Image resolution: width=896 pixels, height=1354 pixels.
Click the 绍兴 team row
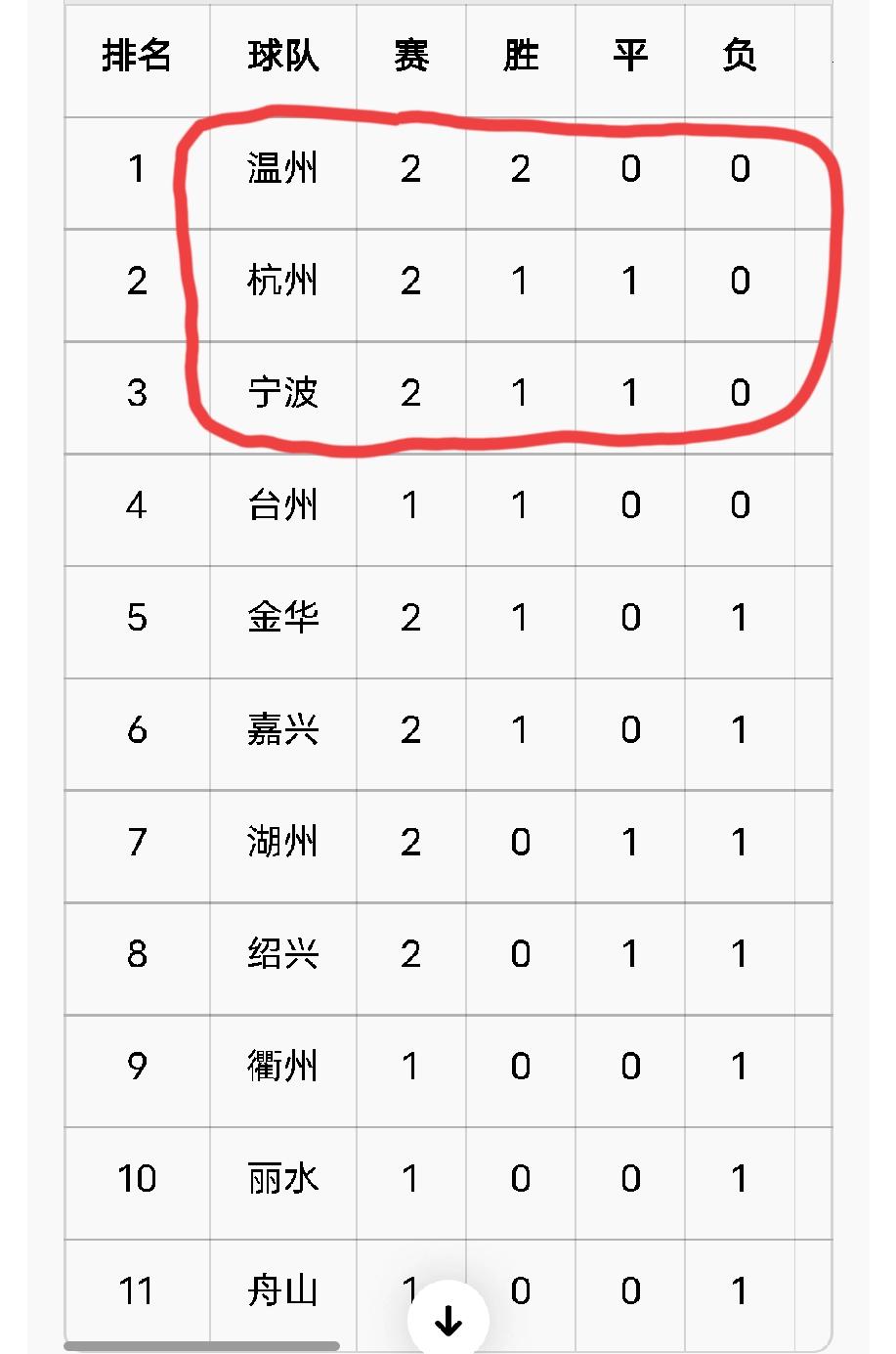point(282,956)
